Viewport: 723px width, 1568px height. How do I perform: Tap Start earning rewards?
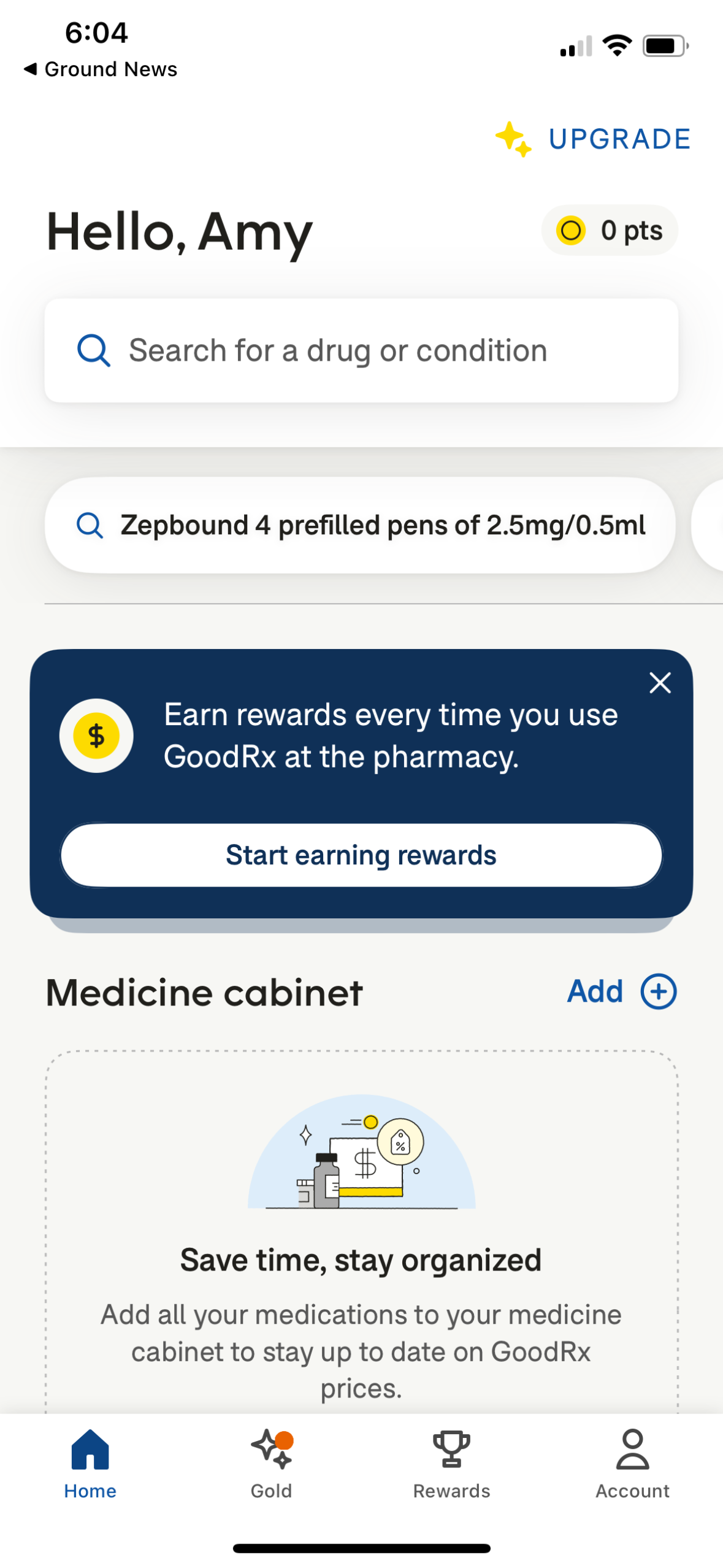[x=361, y=854]
